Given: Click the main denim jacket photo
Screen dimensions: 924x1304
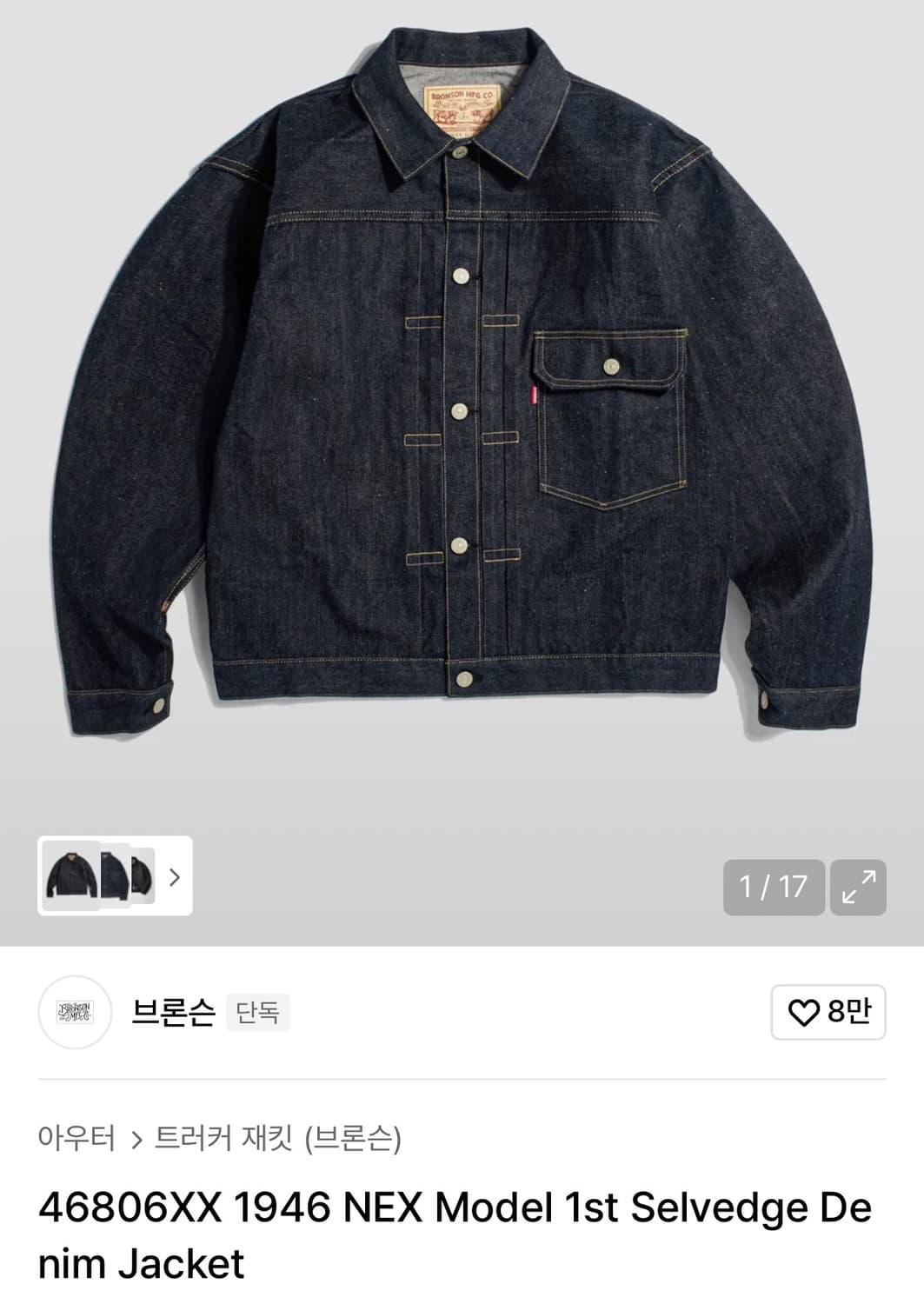Looking at the screenshot, I should (x=462, y=409).
